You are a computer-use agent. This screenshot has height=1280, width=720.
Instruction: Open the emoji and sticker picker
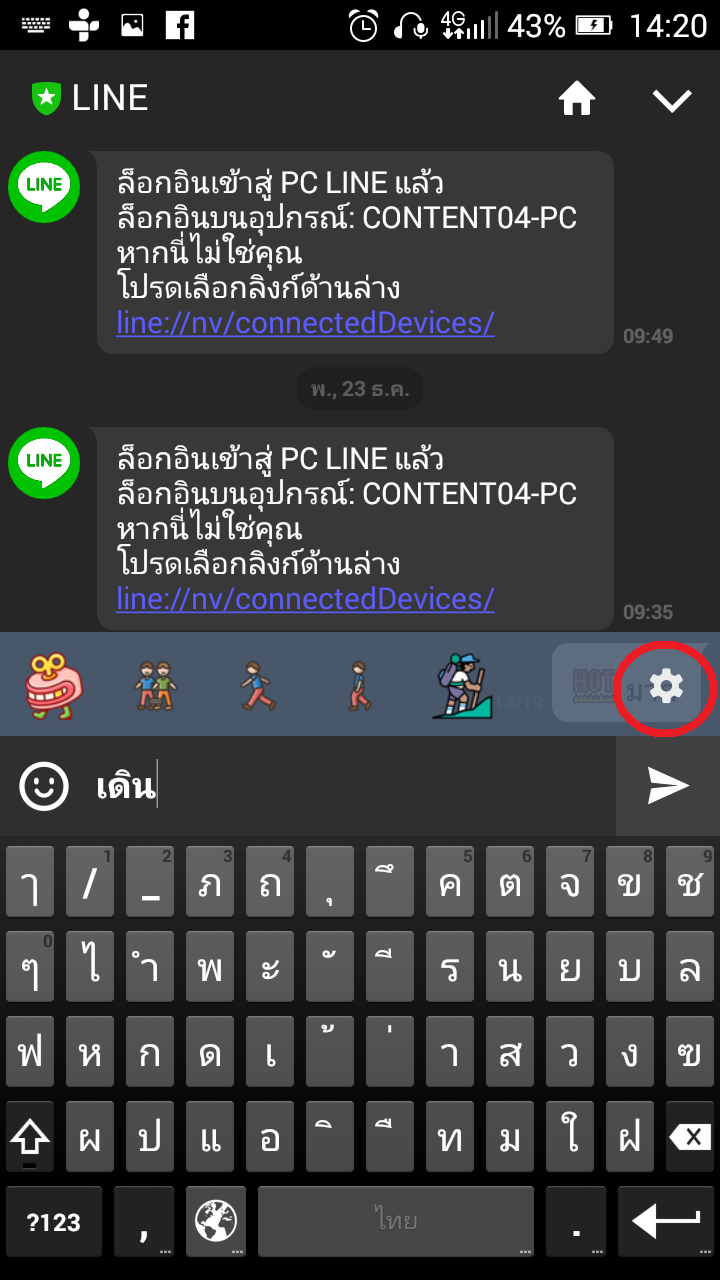[x=44, y=786]
